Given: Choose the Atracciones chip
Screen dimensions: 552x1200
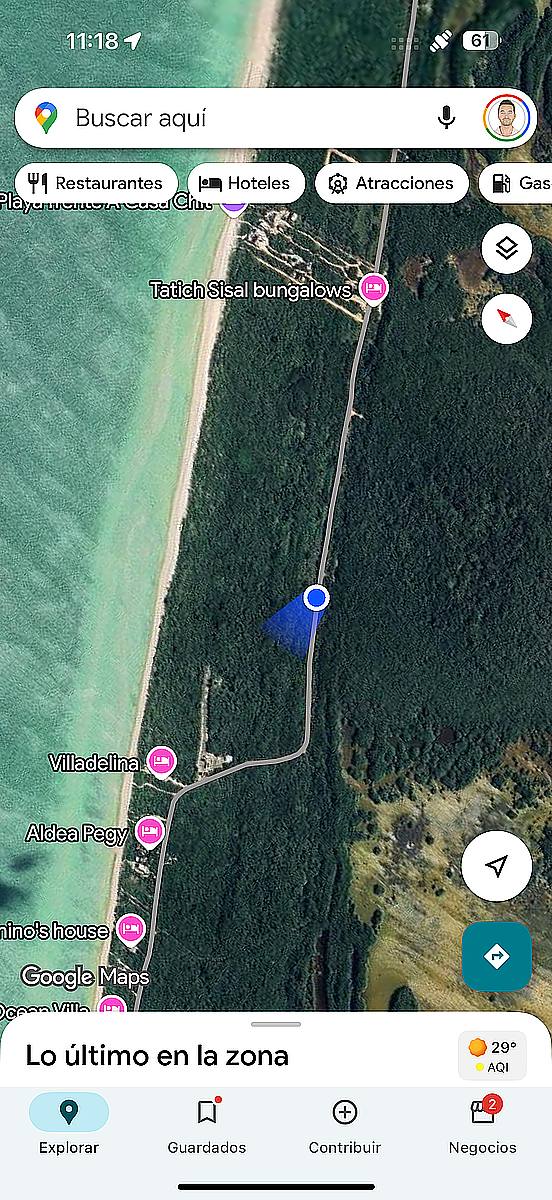Looking at the screenshot, I should pyautogui.click(x=391, y=183).
